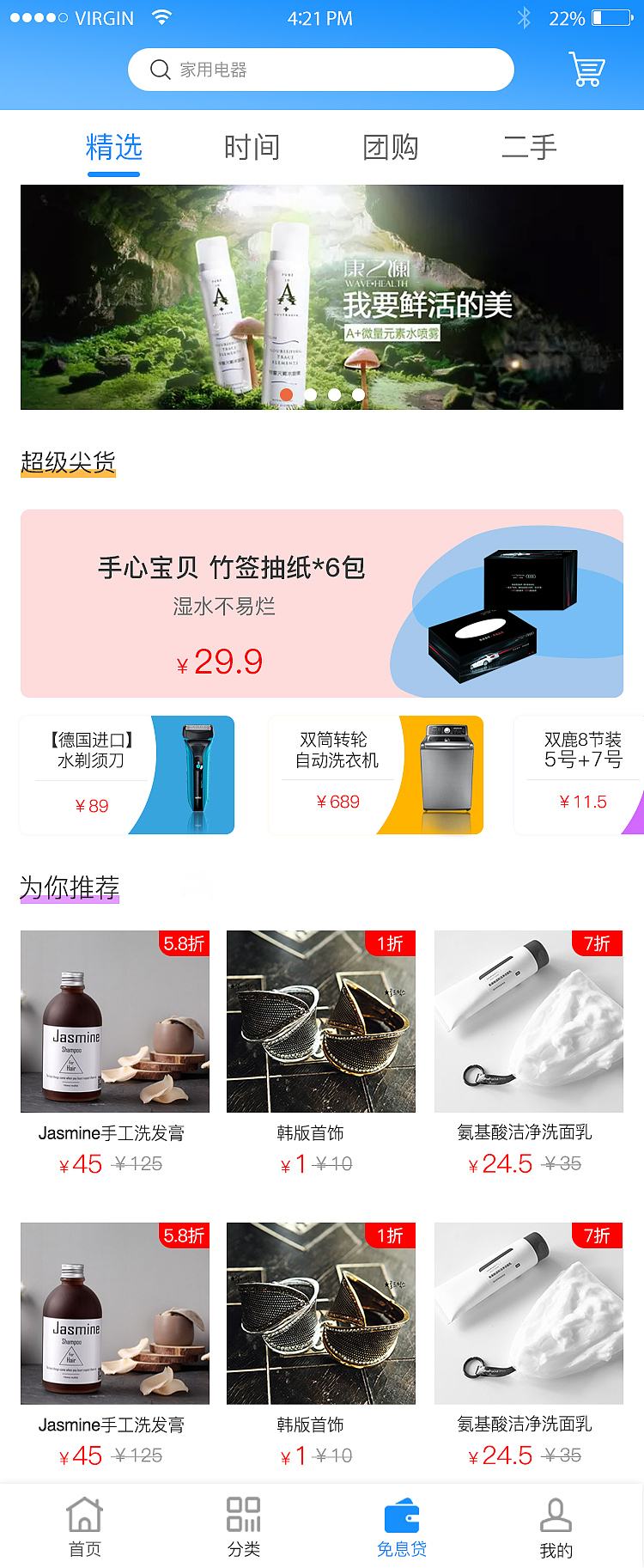Image resolution: width=644 pixels, height=1568 pixels.
Task: Tap the Bluetooth icon in status bar
Action: (x=524, y=16)
